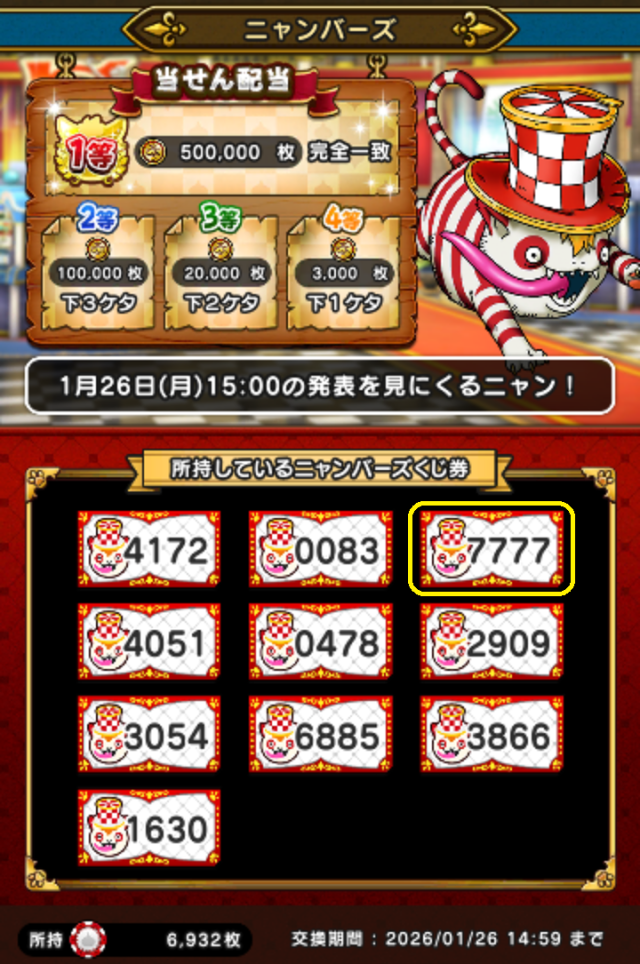Select lottery ticket 4172
Viewport: 640px width, 964px height.
(149, 549)
